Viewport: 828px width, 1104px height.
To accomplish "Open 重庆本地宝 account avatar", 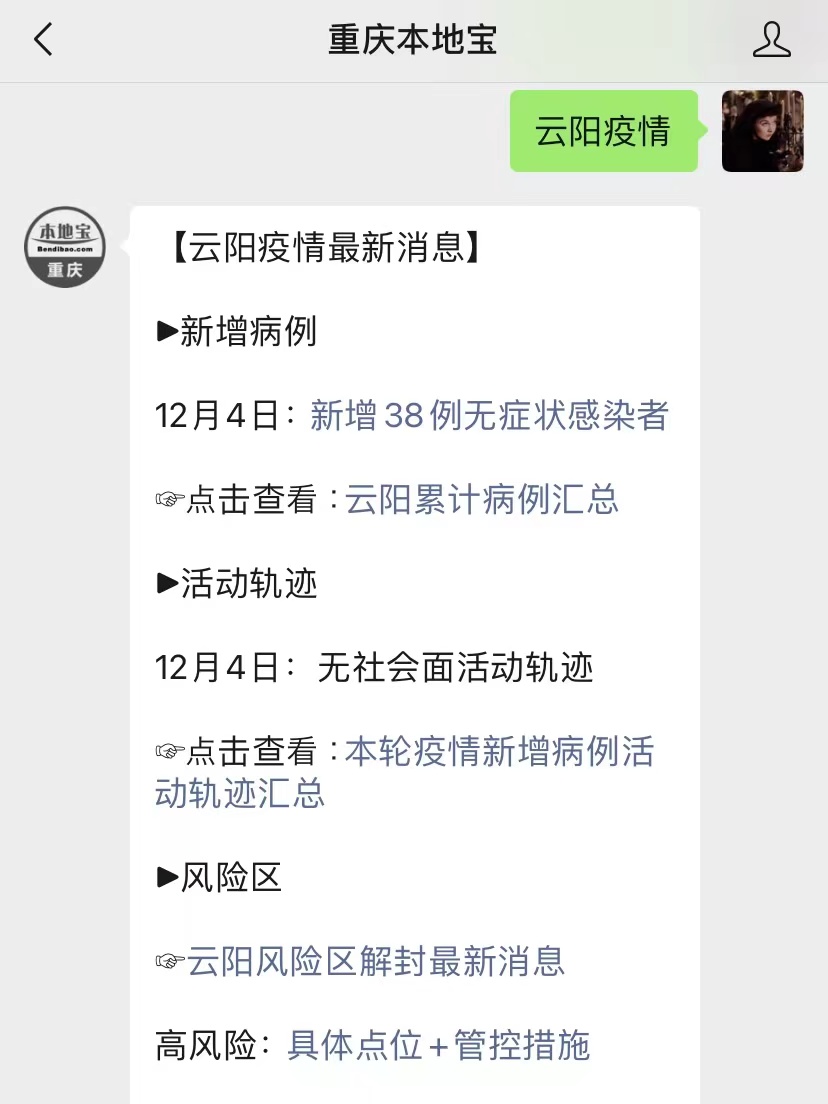I will pyautogui.click(x=65, y=247).
